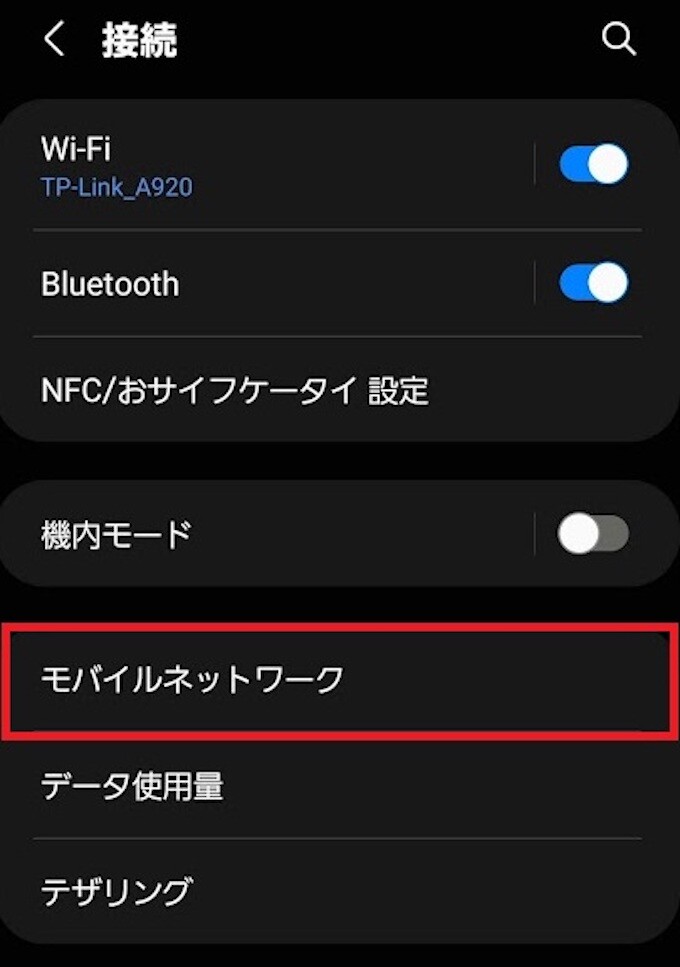The height and width of the screenshot is (967, 680).
Task: Turn off the Wi-Fi switch
Action: [594, 165]
